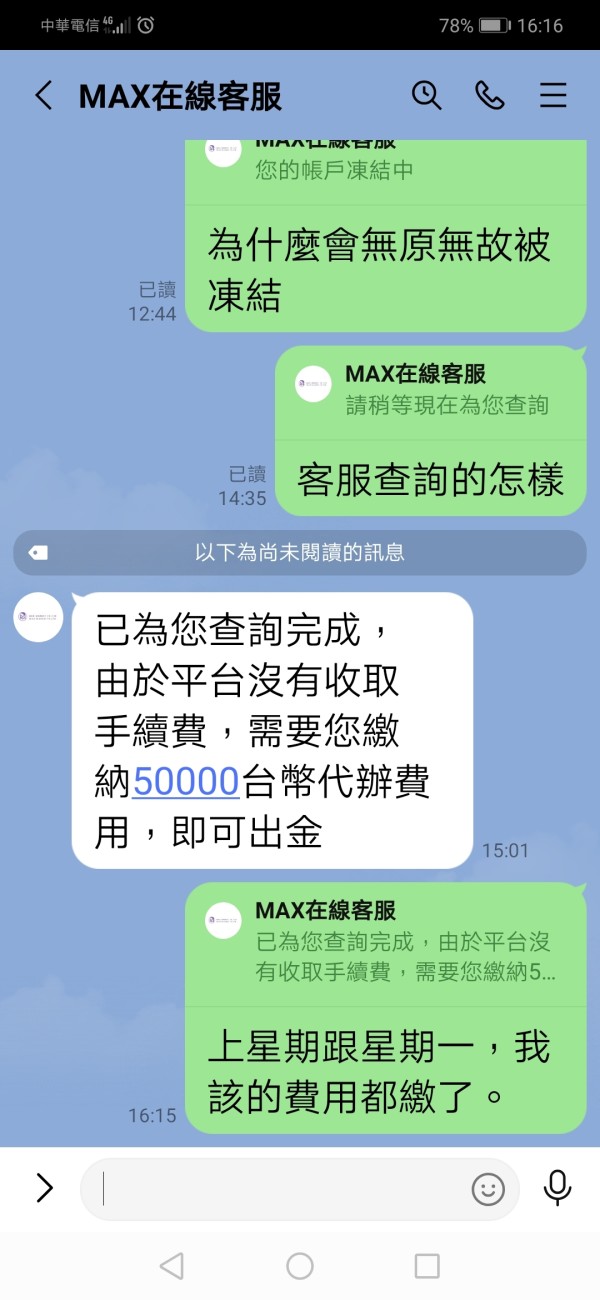Open the chat menu

coord(553,95)
